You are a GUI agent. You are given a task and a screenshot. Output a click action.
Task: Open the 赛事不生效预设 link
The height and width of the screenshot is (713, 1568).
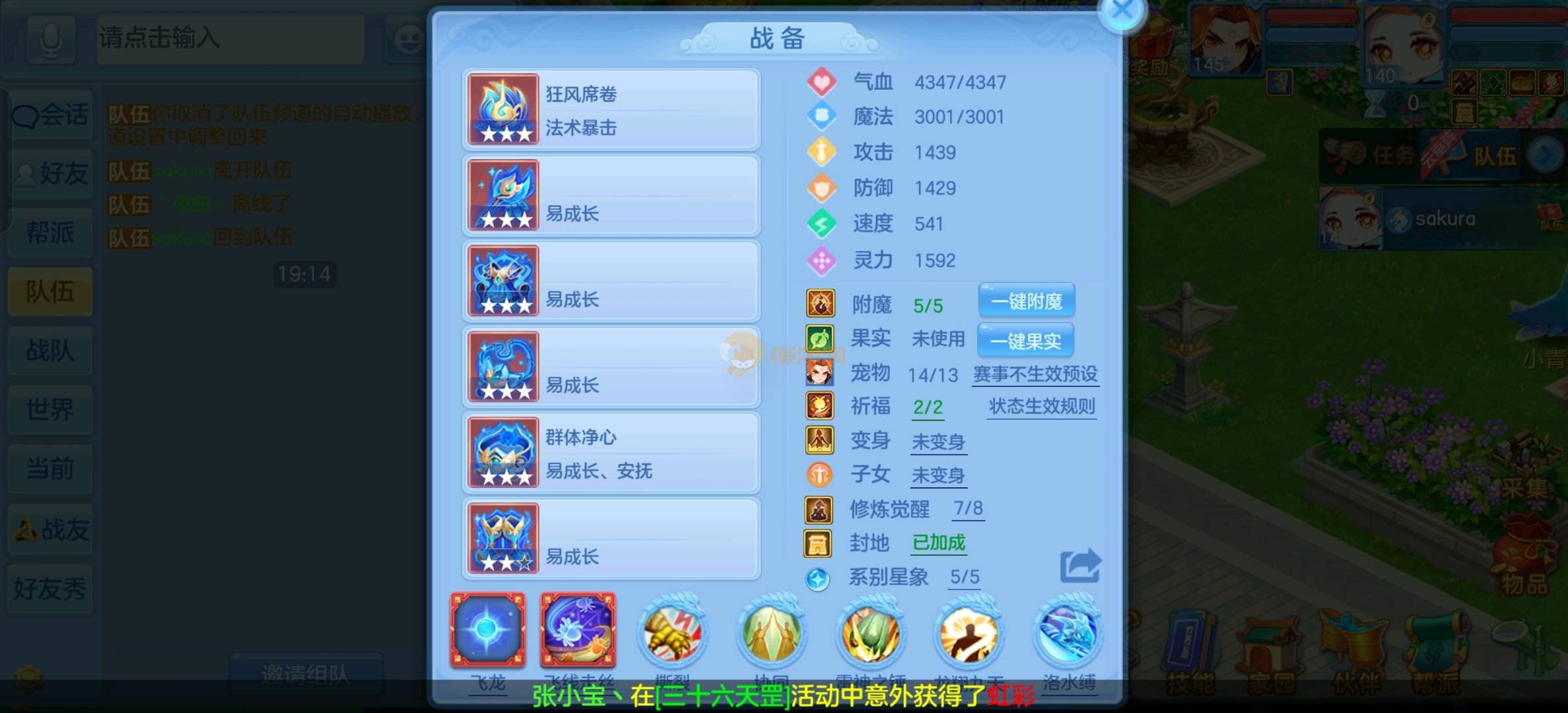point(1035,374)
